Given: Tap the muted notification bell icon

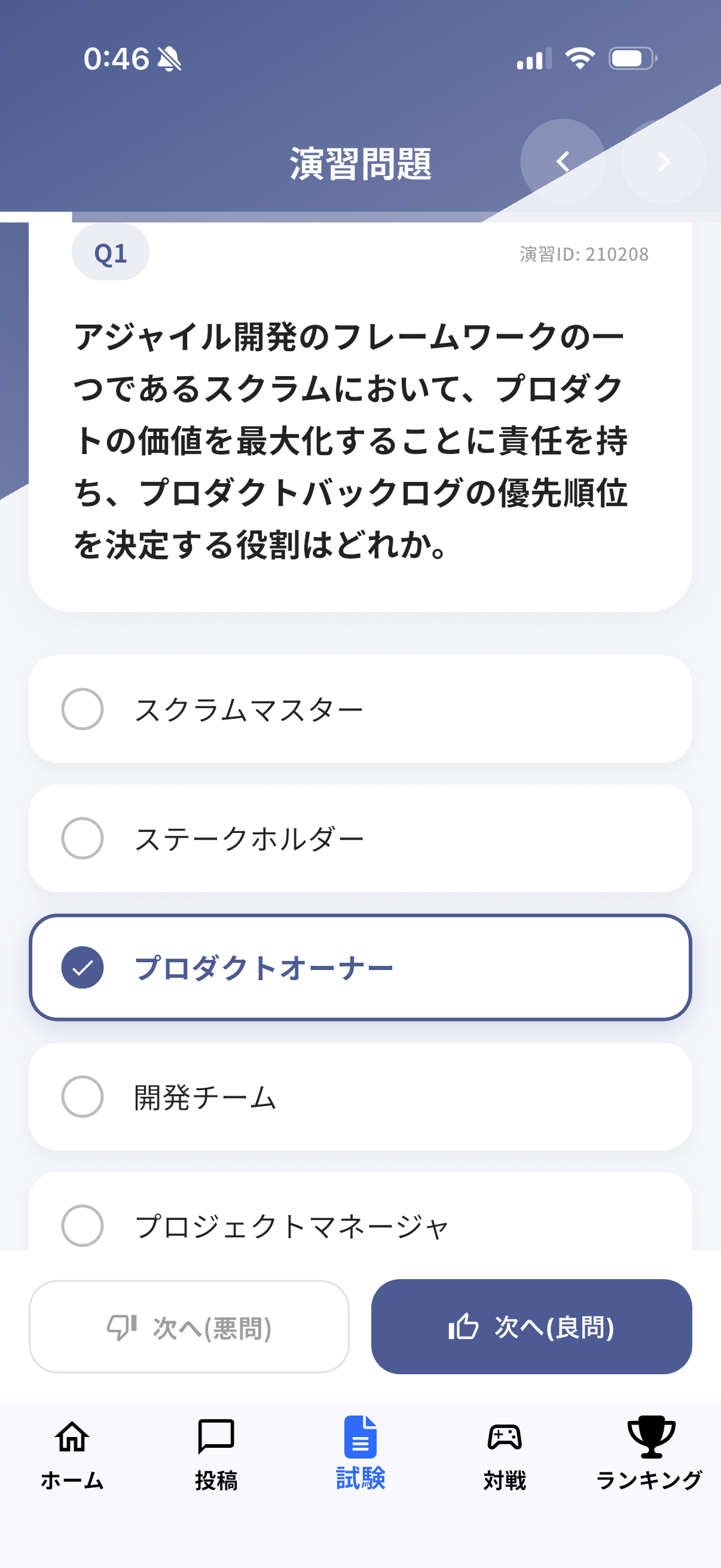Looking at the screenshot, I should point(169,59).
